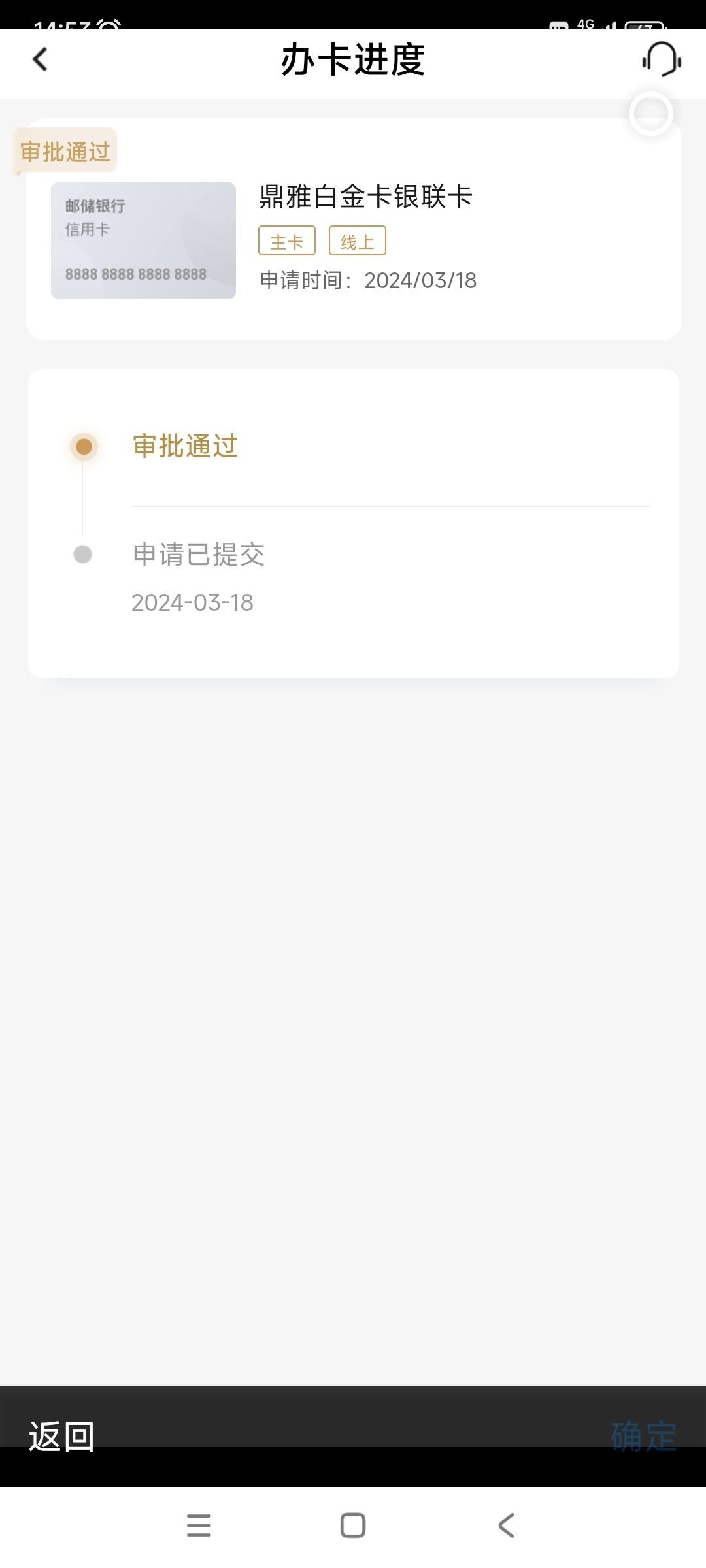The height and width of the screenshot is (1568, 706).
Task: Go to the system home screen
Action: tap(353, 1526)
